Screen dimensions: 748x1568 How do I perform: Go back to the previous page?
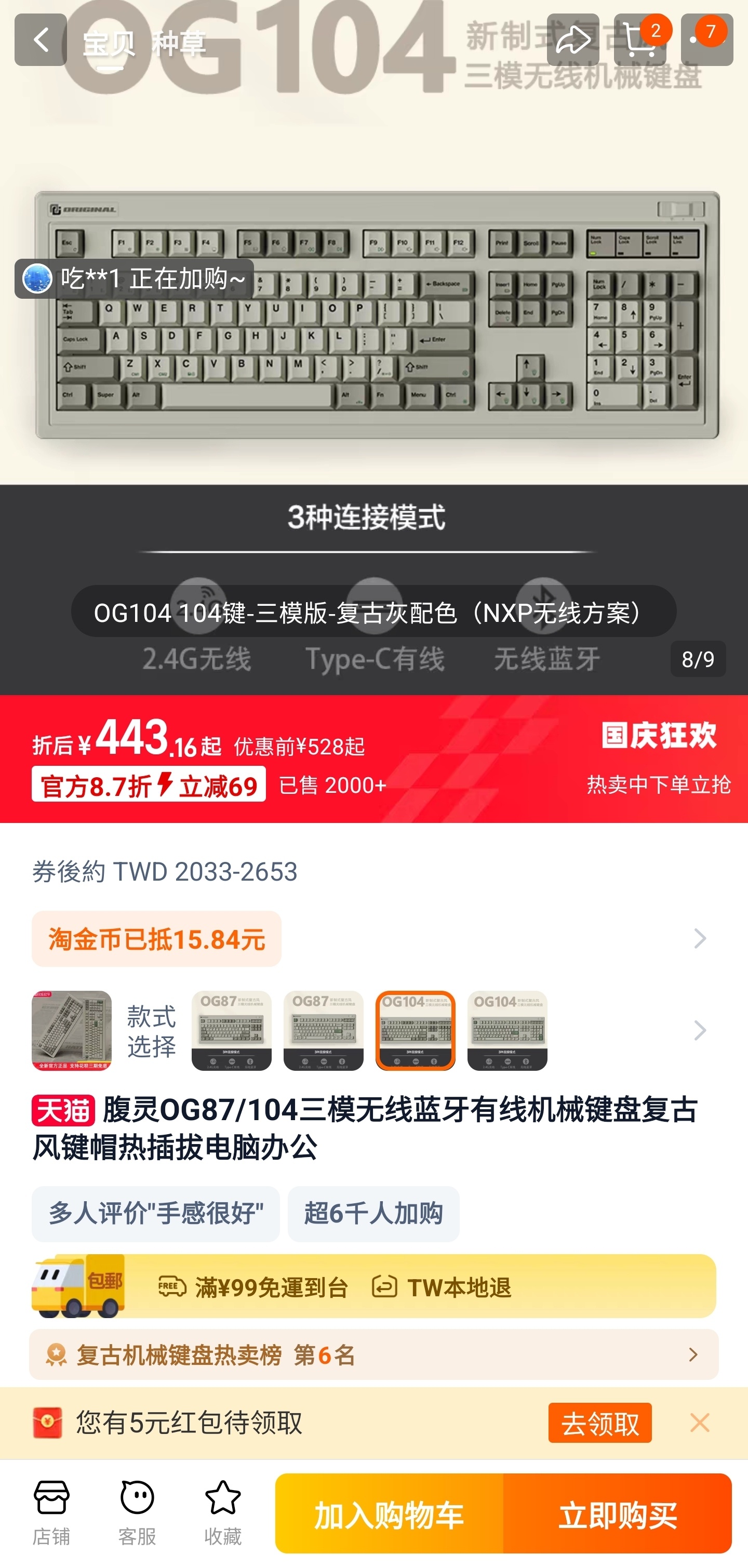click(40, 40)
